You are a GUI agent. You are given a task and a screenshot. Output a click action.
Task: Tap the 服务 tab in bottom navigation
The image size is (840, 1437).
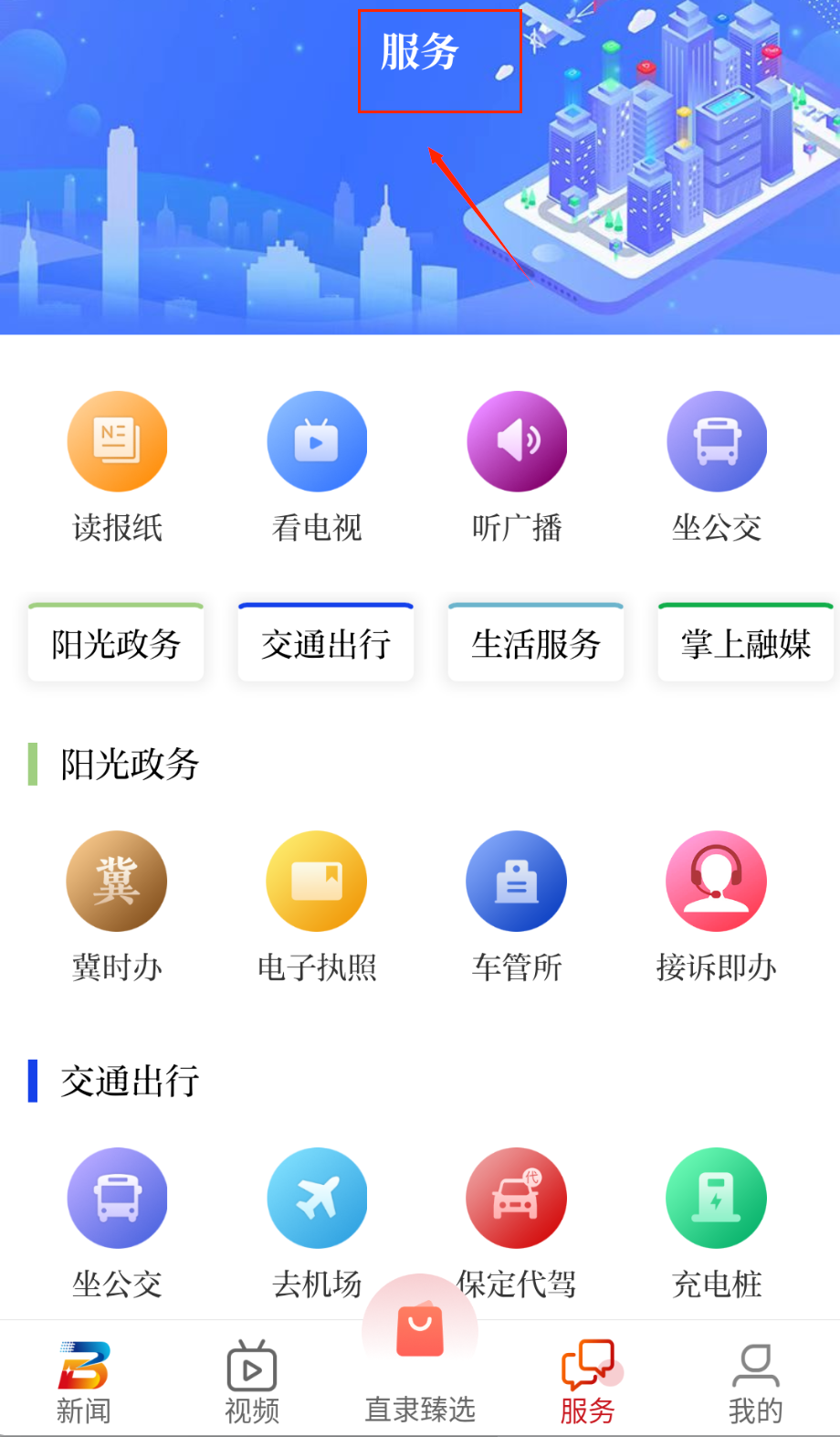[588, 1381]
